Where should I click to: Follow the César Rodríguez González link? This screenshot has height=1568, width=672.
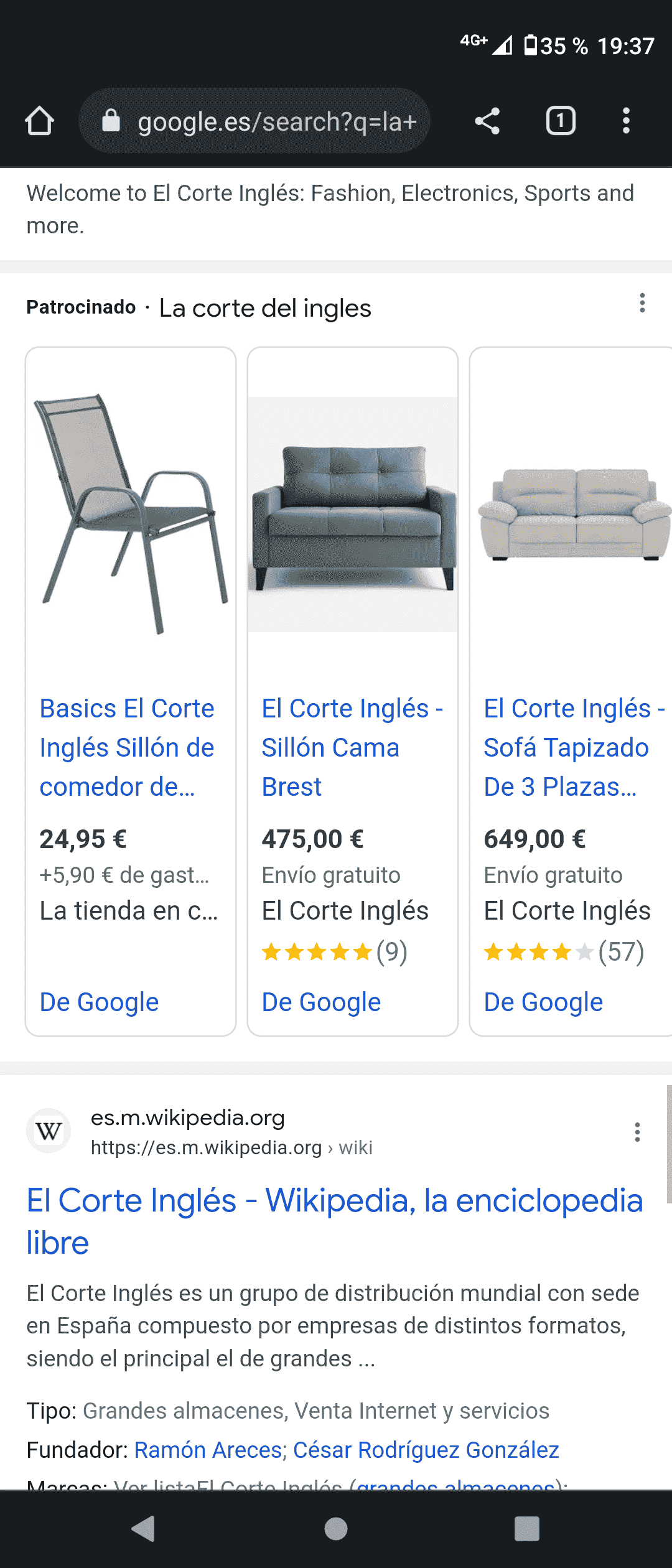click(426, 1450)
